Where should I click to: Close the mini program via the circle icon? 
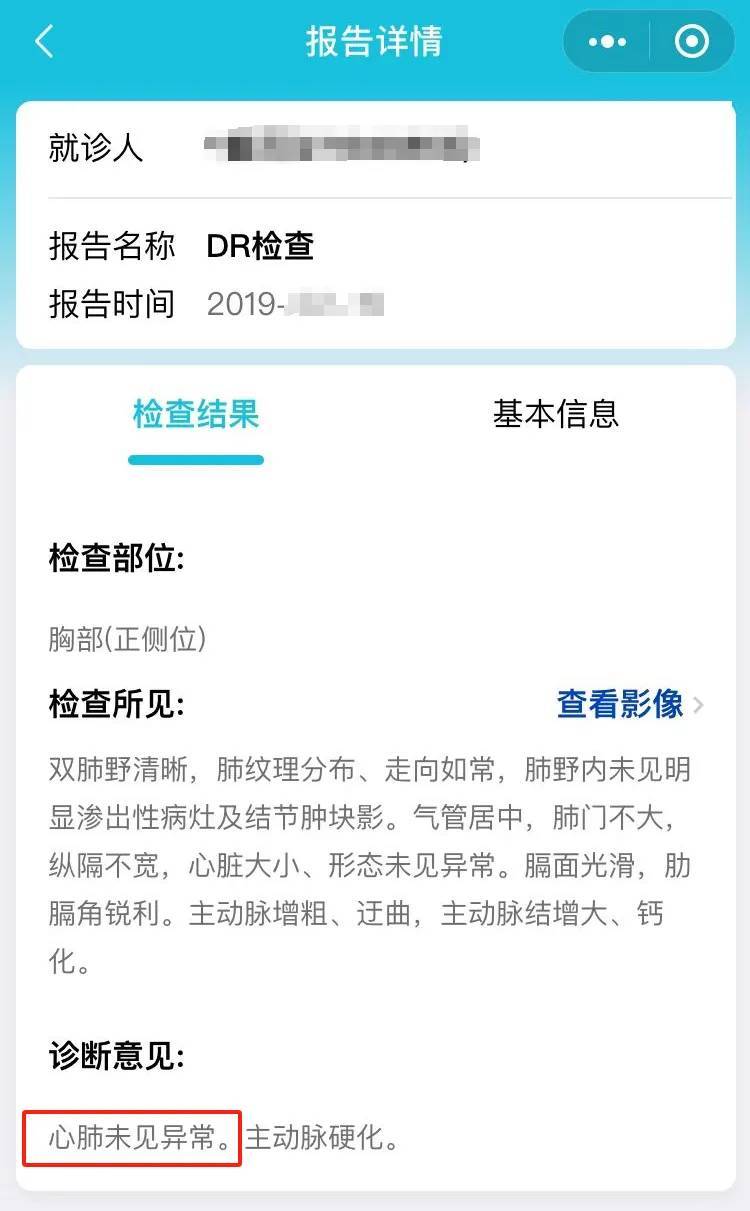(692, 42)
